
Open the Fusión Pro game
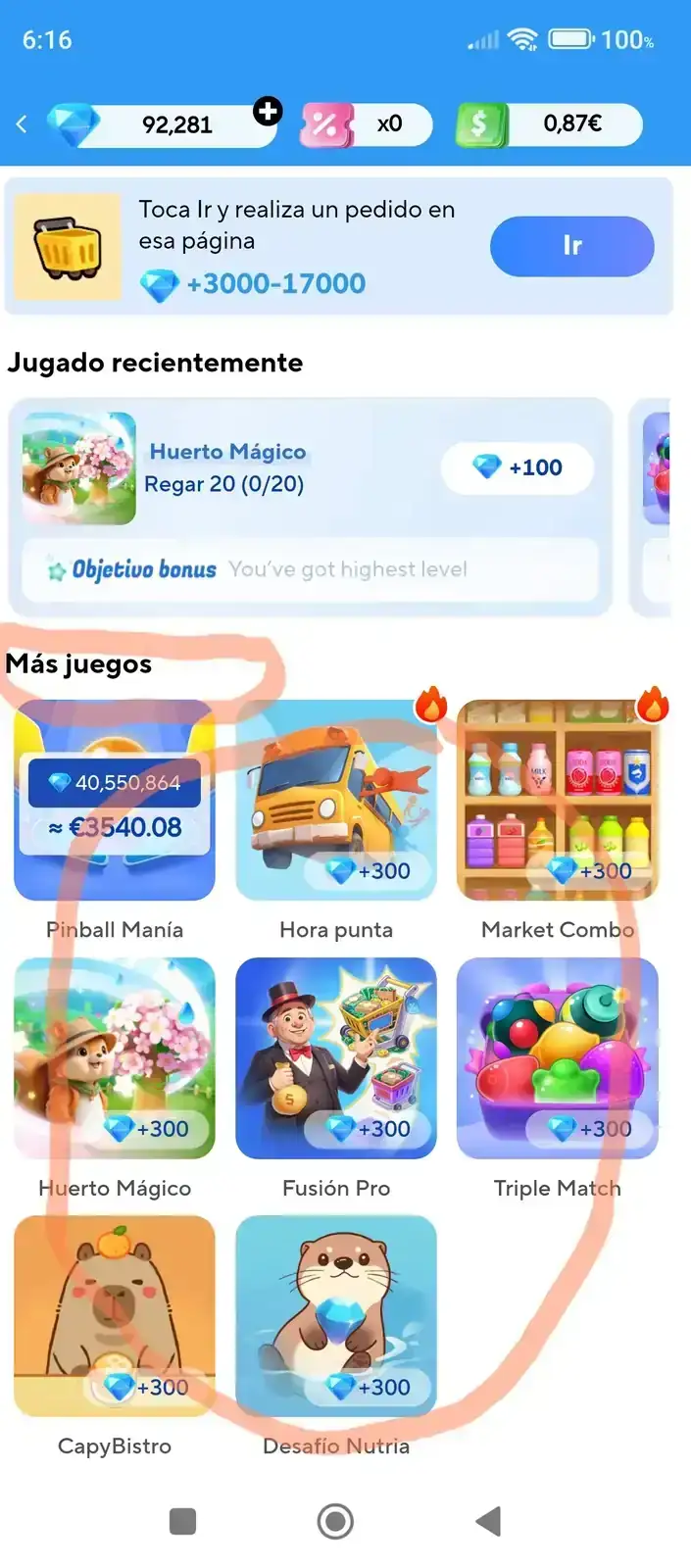[x=336, y=1058]
